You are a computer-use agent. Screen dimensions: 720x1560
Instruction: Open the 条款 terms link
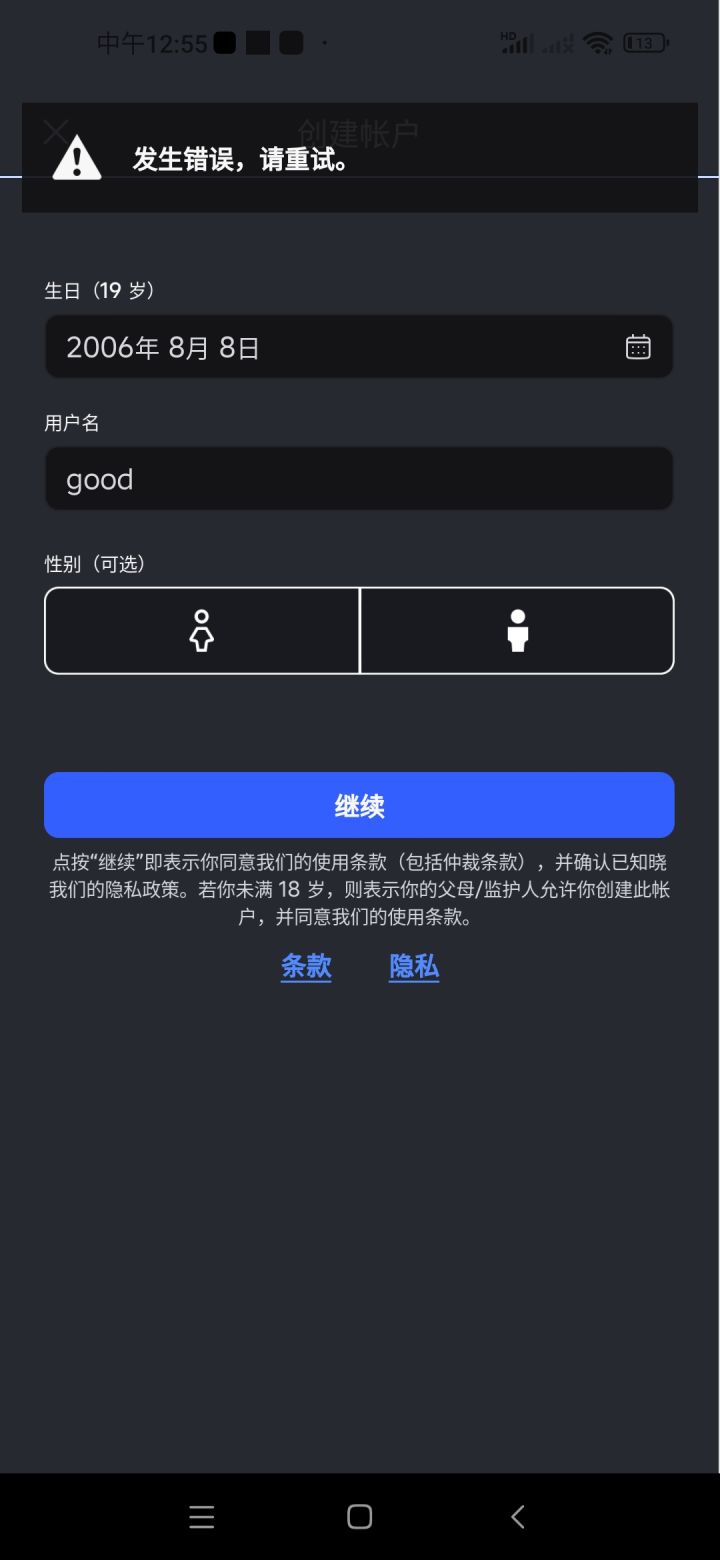(x=306, y=966)
